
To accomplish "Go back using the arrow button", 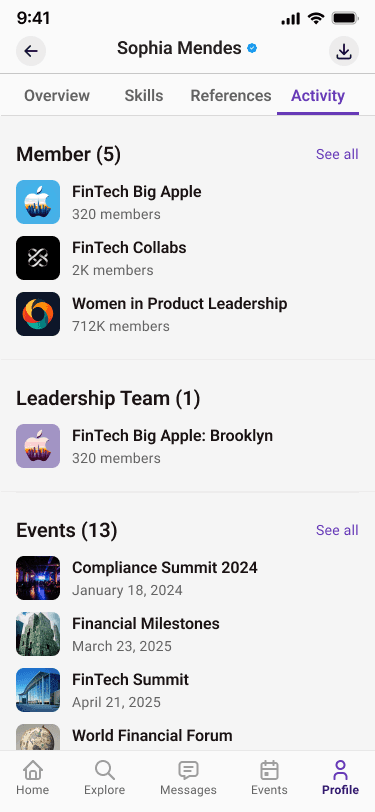I will [31, 51].
